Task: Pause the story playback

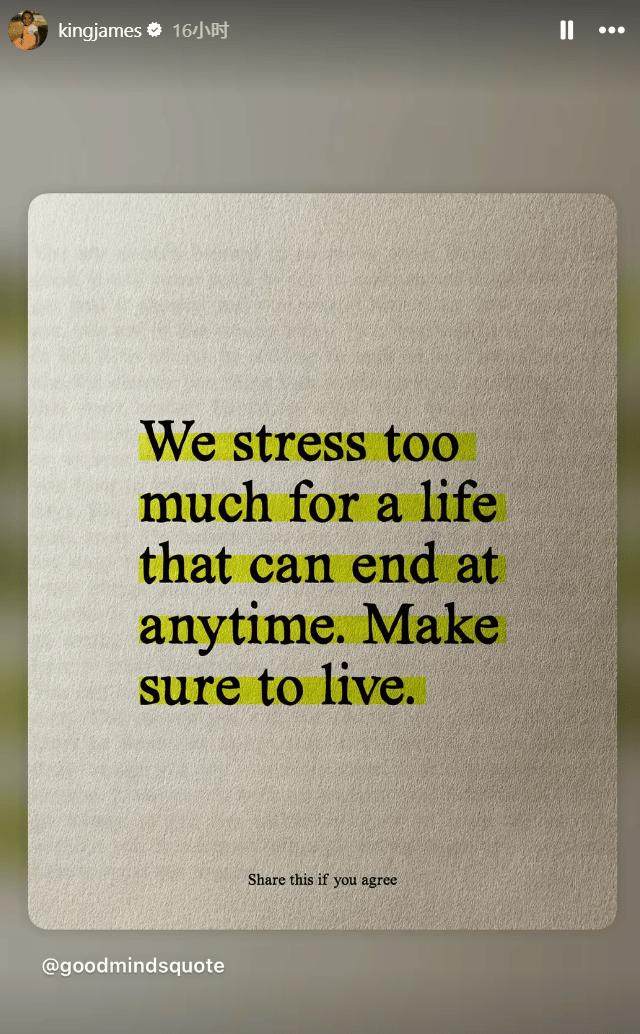Action: click(566, 30)
